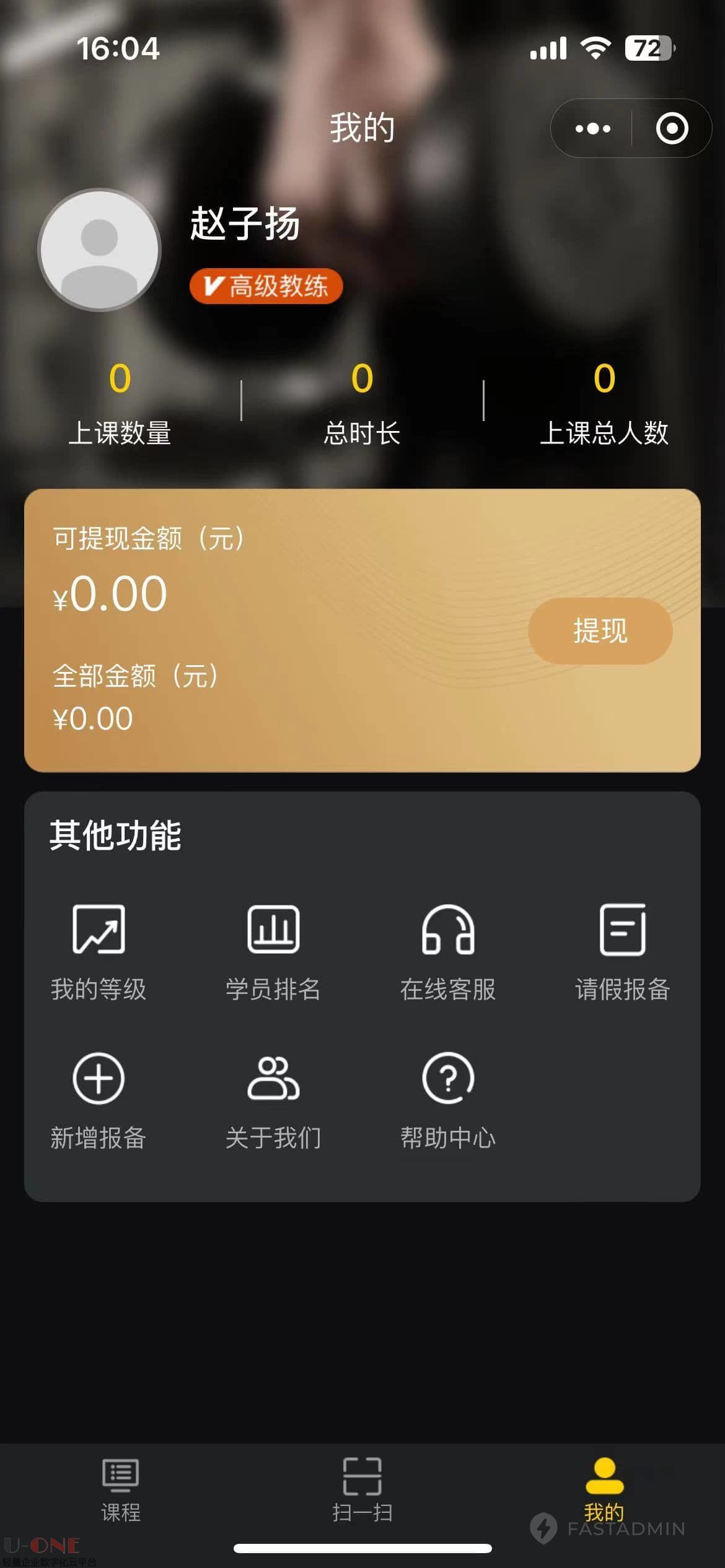The width and height of the screenshot is (725, 1568).
Task: Tap the profile avatar picture
Action: point(99,250)
